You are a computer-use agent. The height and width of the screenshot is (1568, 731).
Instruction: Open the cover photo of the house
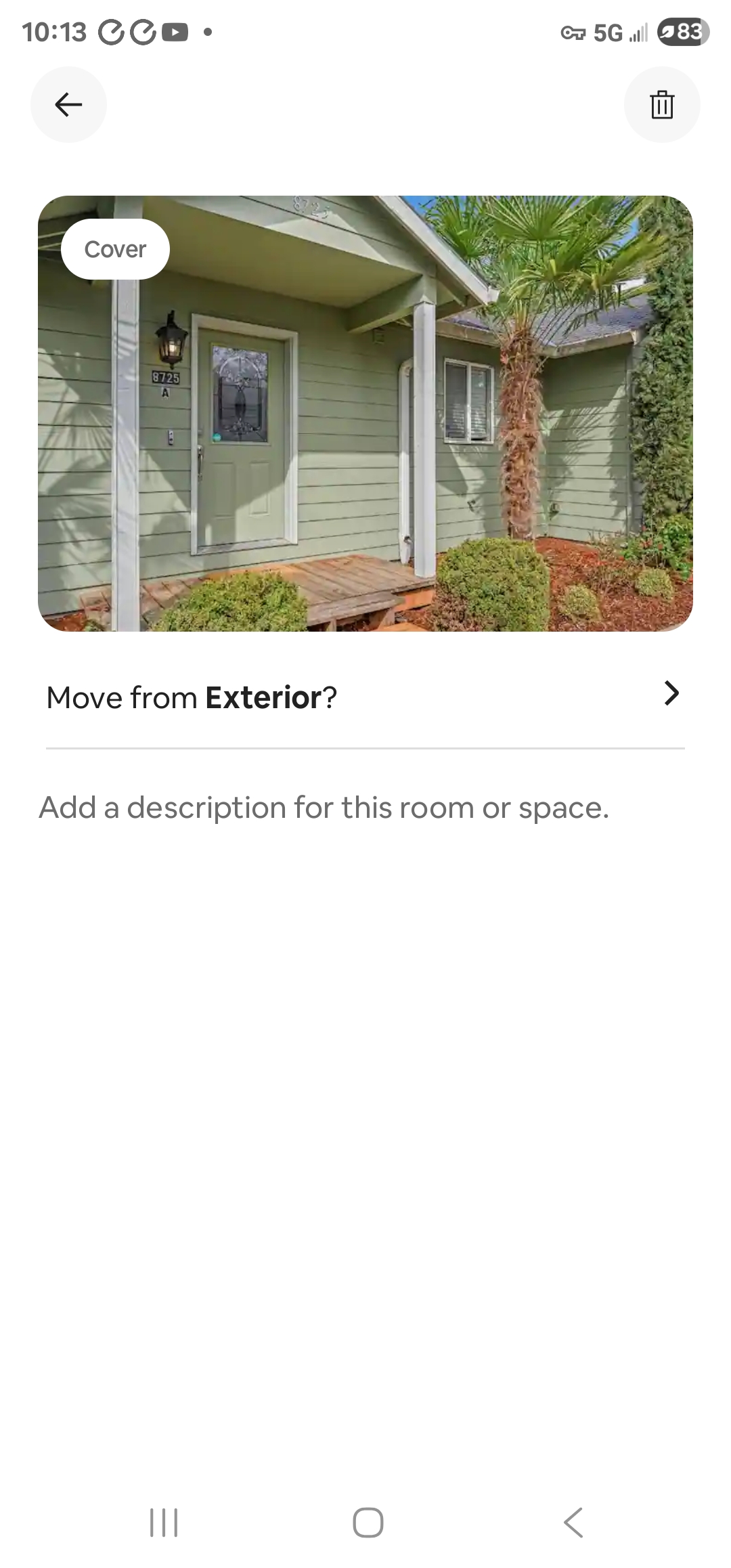coord(365,413)
